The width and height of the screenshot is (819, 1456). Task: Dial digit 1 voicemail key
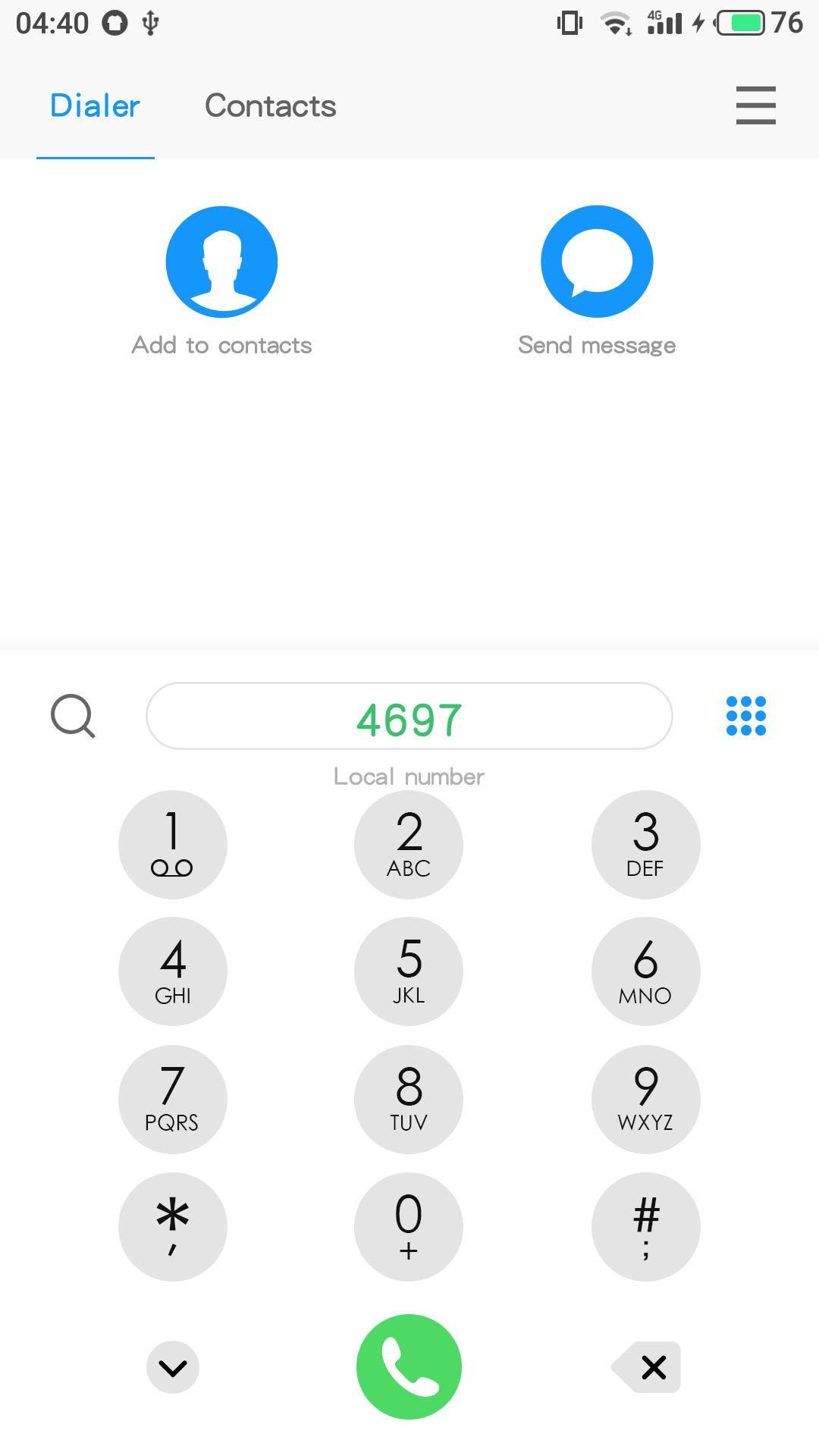(173, 845)
